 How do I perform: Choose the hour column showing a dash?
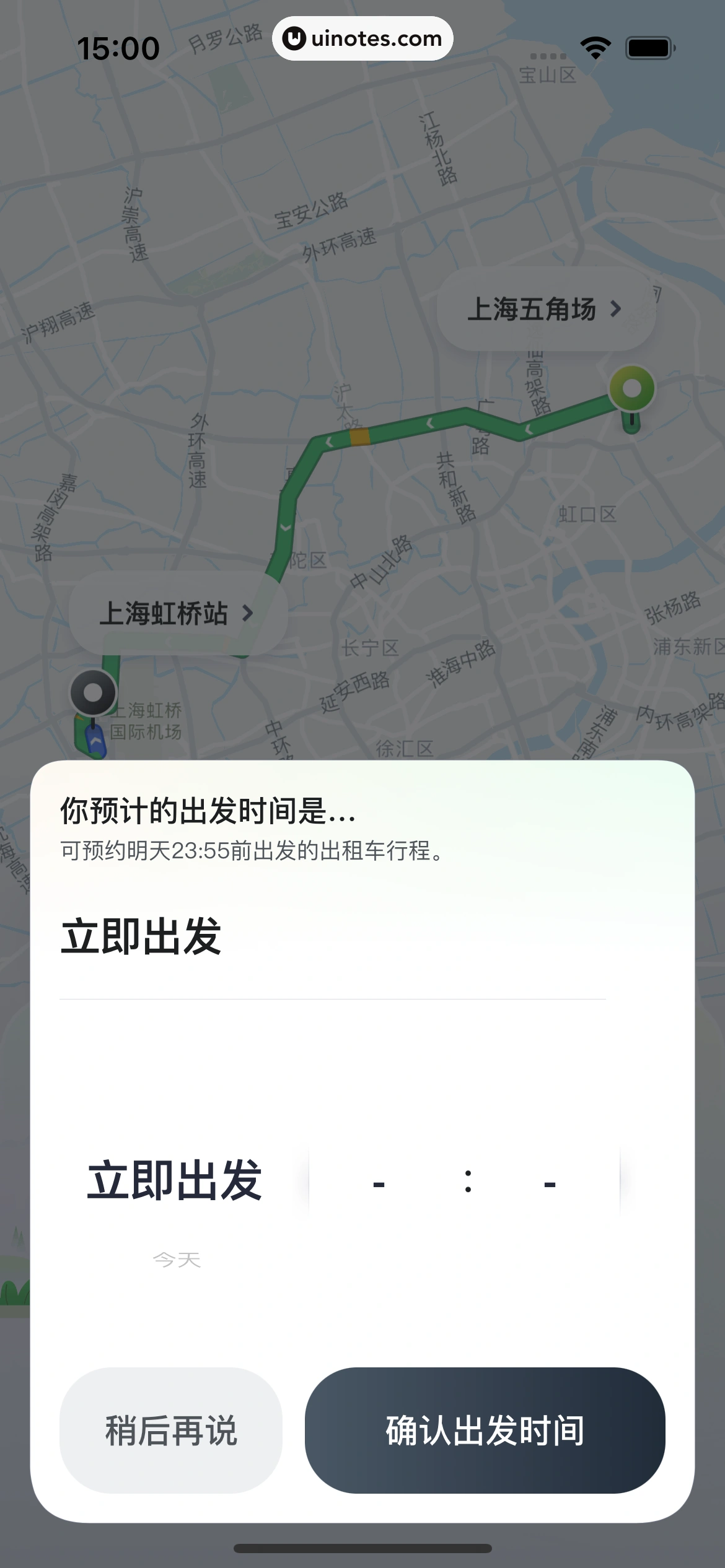pyautogui.click(x=378, y=1180)
